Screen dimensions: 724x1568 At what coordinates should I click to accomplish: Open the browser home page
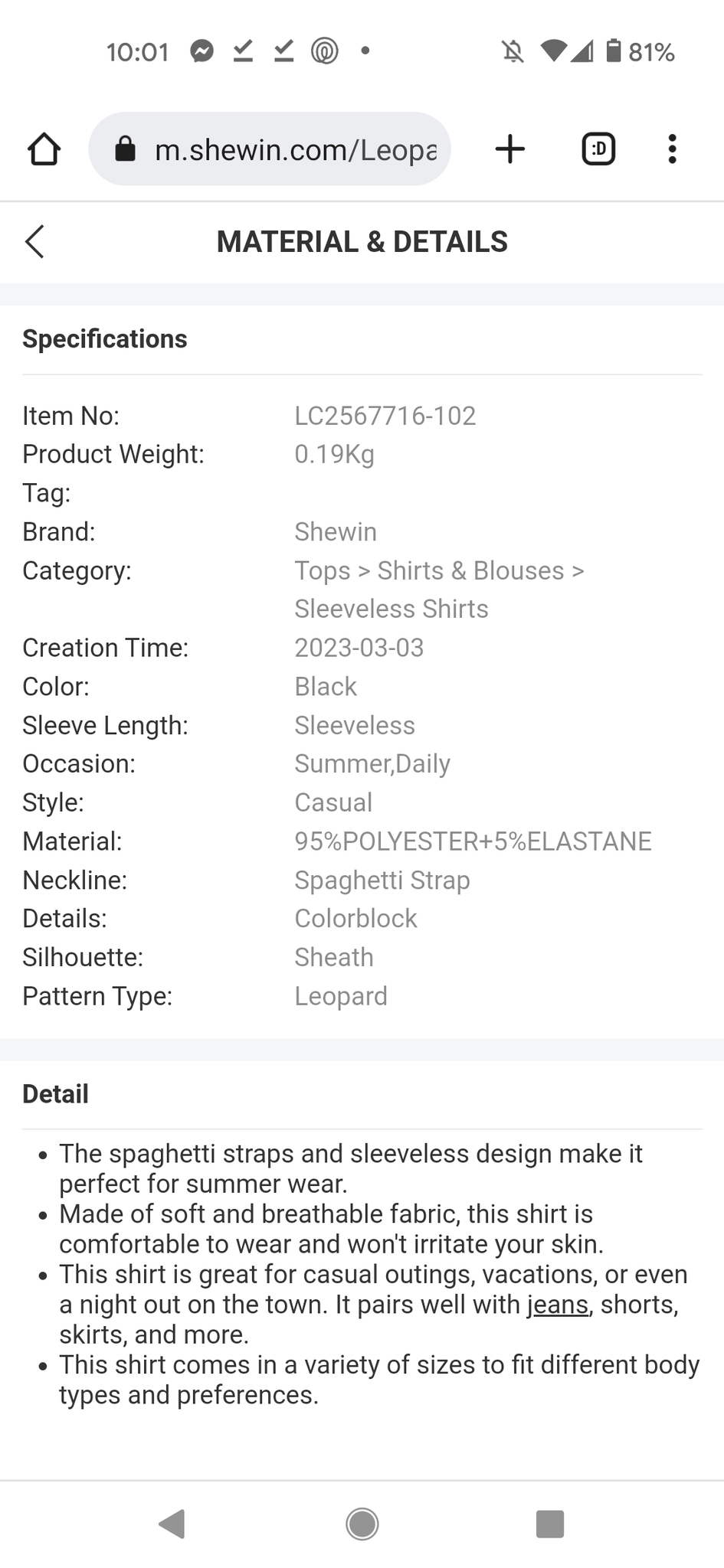coord(44,149)
